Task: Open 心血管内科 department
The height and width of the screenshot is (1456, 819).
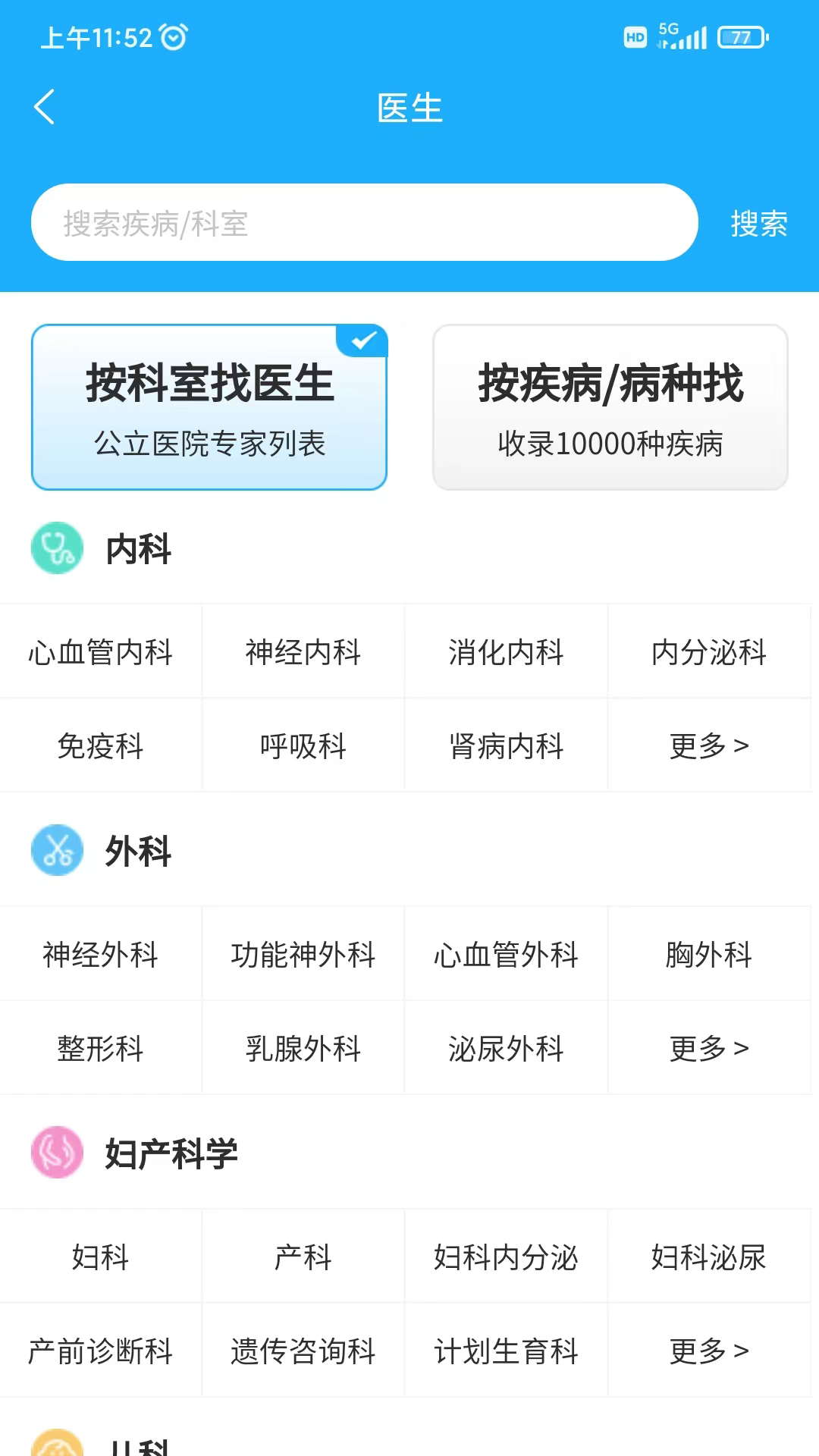Action: coord(101,652)
